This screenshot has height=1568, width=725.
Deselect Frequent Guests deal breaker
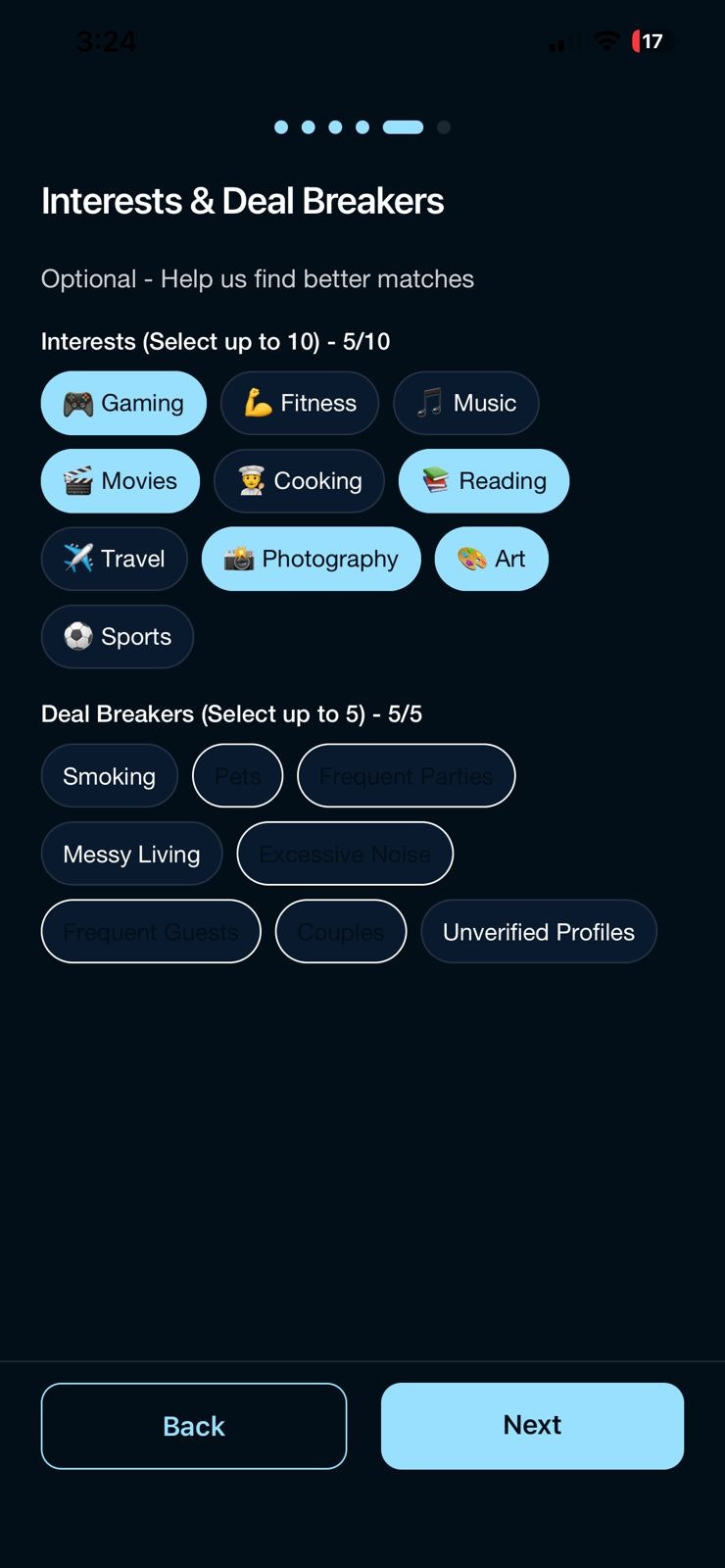click(151, 932)
